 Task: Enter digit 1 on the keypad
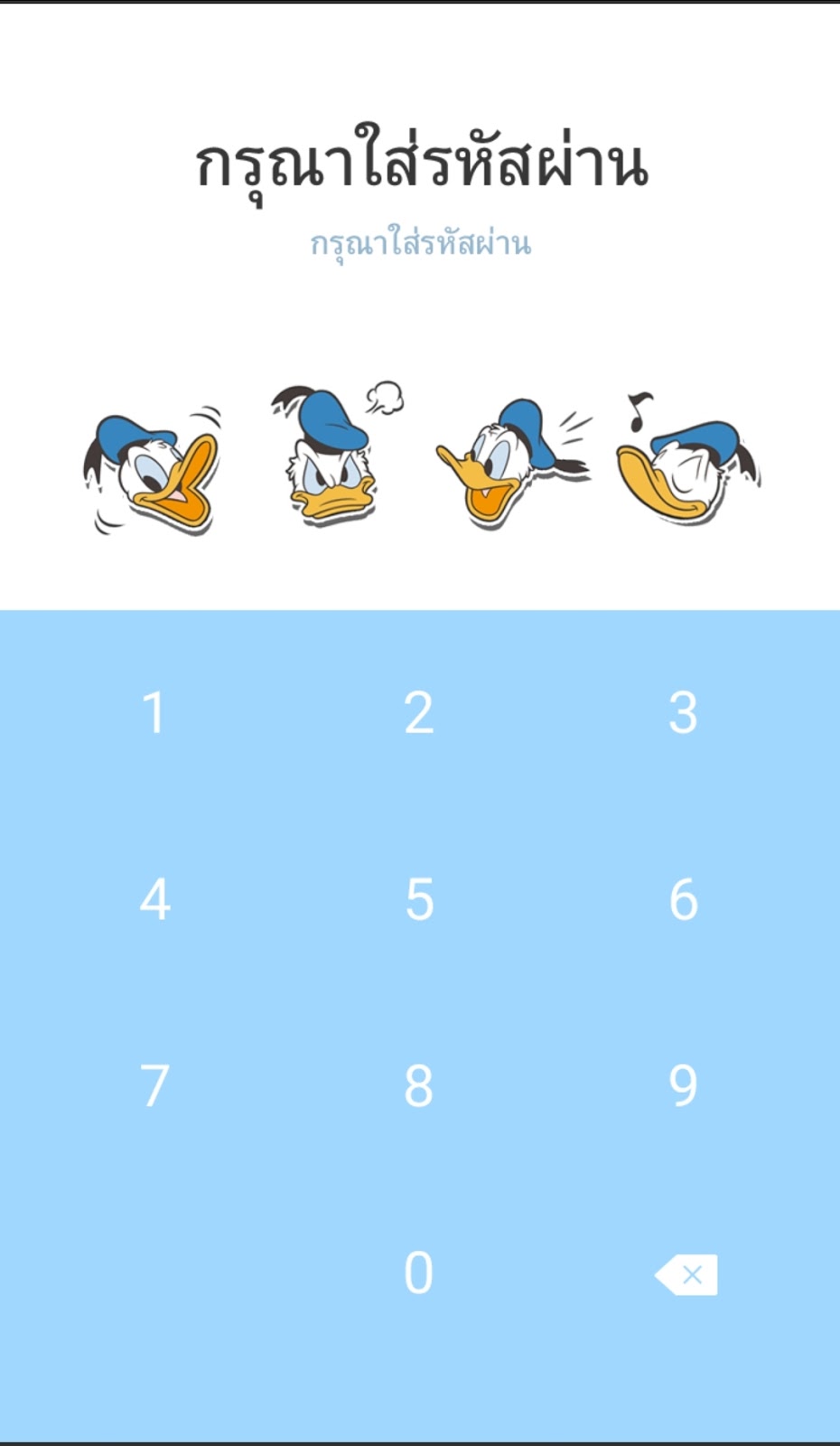pos(154,713)
